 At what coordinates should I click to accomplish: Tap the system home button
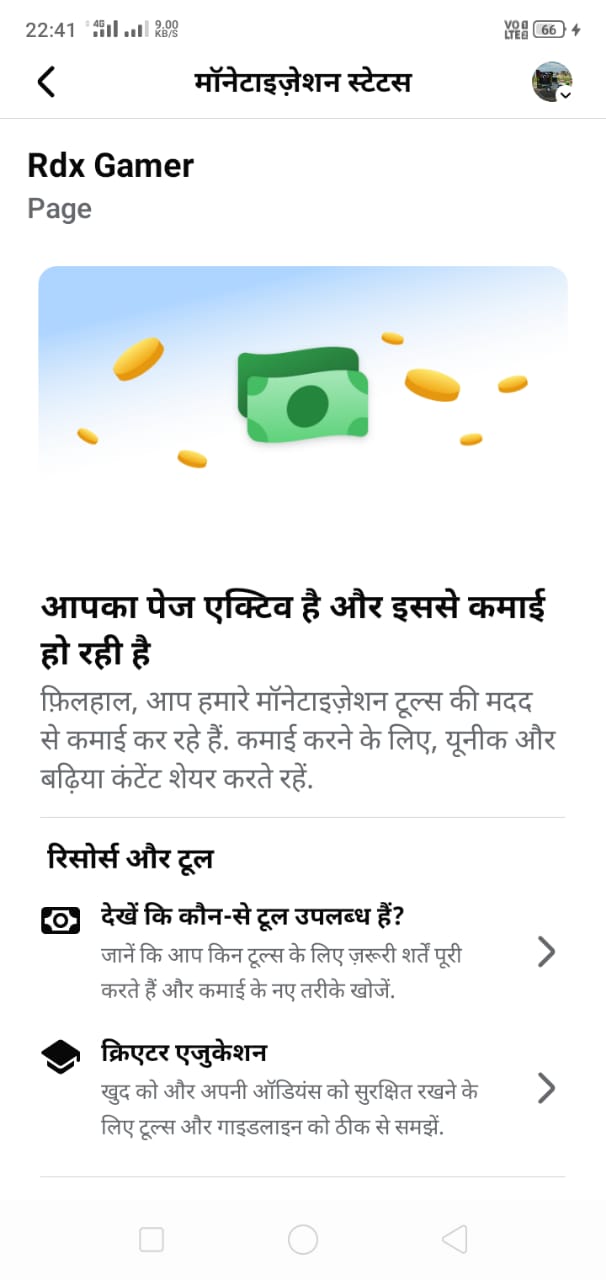[303, 1240]
